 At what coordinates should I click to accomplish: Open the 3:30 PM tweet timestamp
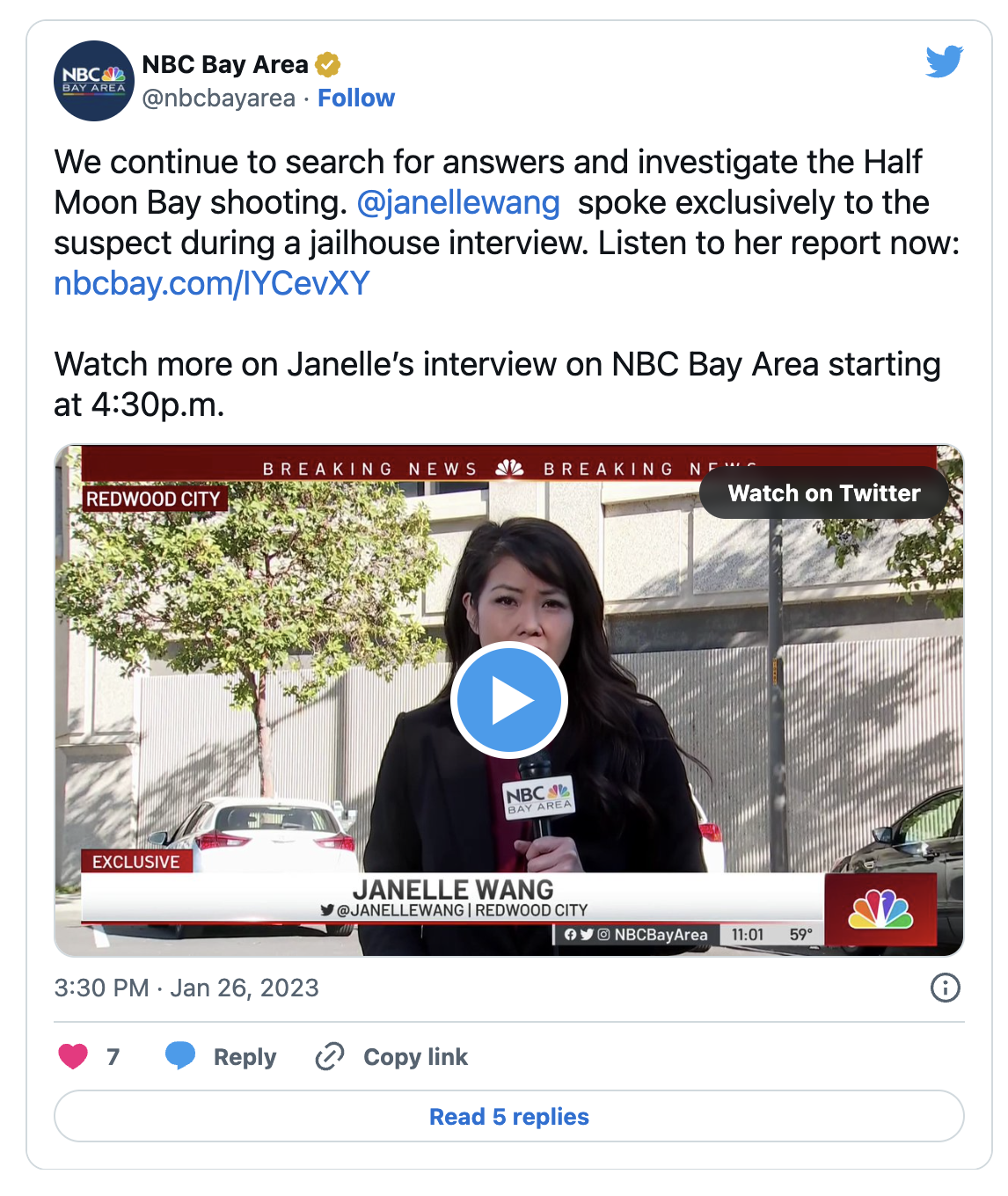point(186,988)
